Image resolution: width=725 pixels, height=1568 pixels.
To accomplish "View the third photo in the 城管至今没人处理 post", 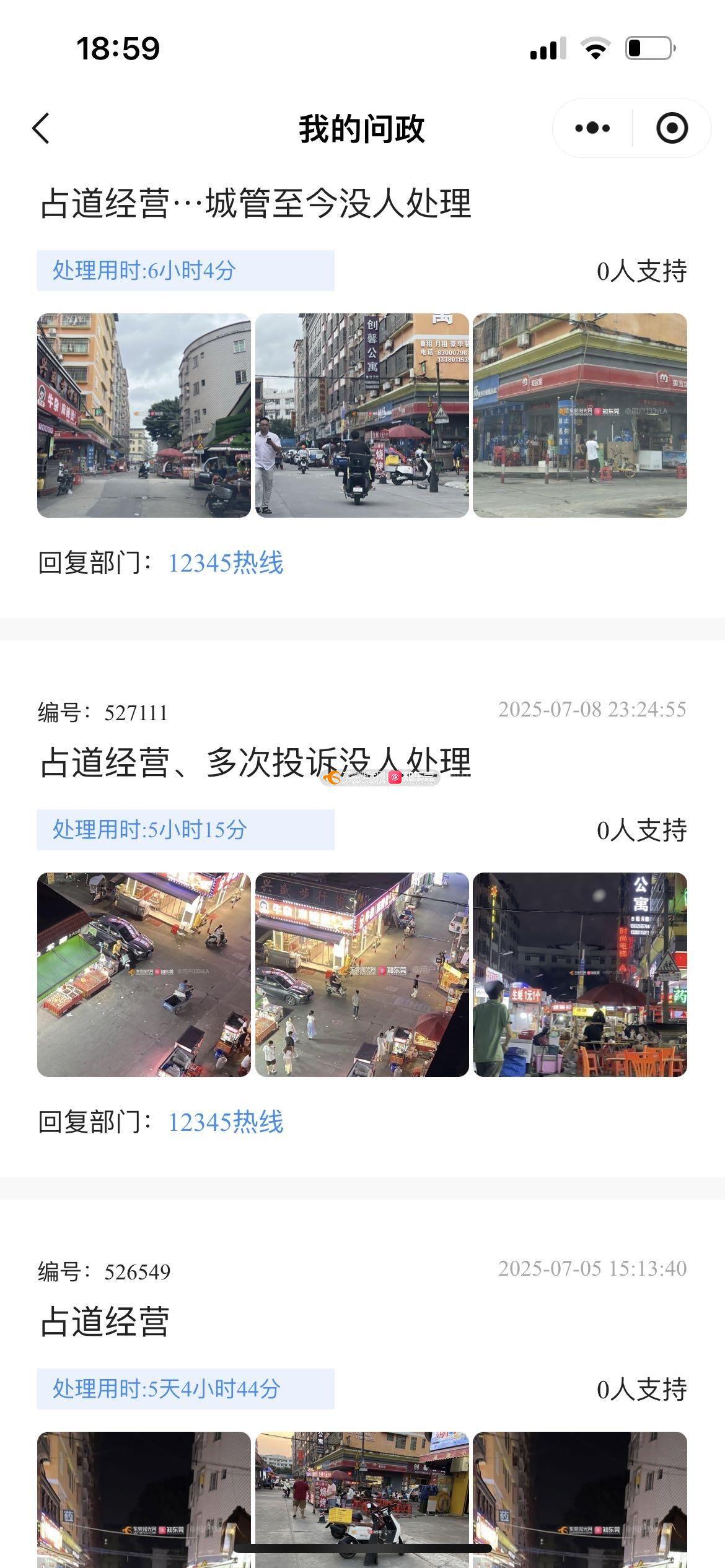I will [579, 415].
